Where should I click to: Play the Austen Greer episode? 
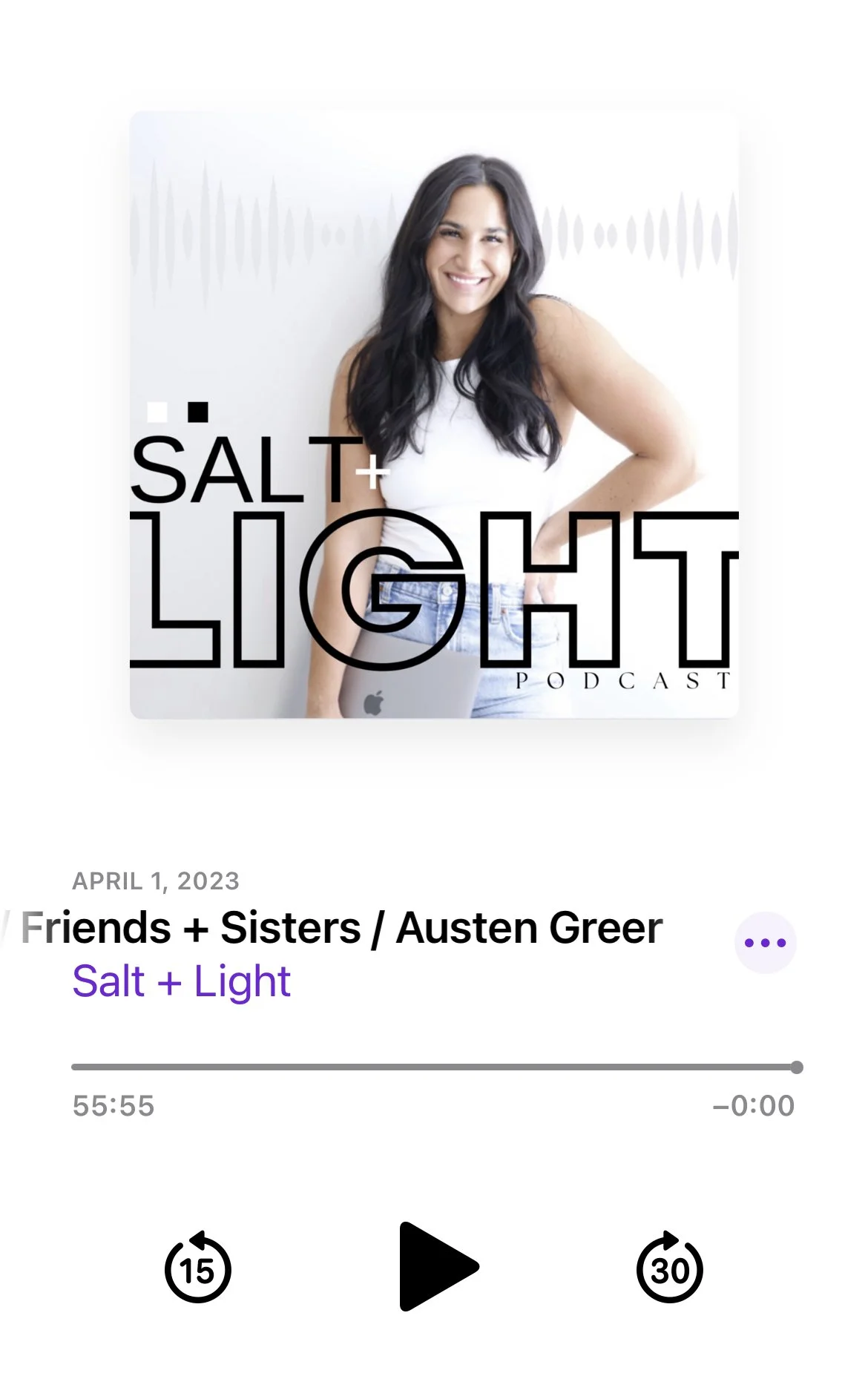(x=438, y=1267)
